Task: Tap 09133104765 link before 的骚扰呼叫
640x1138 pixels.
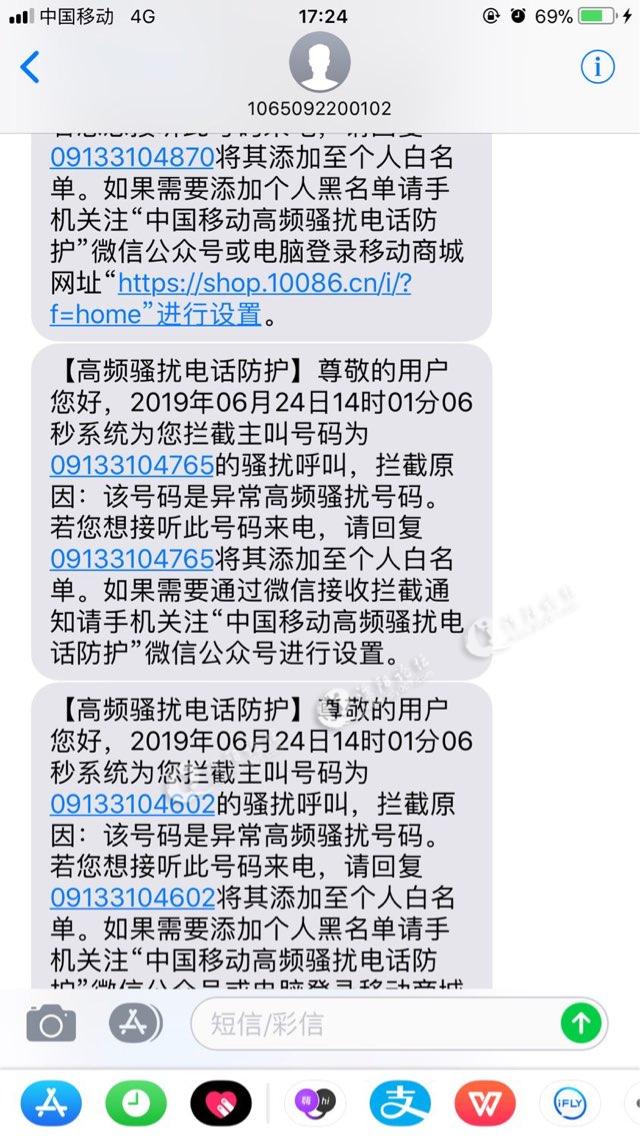Action: pos(132,464)
